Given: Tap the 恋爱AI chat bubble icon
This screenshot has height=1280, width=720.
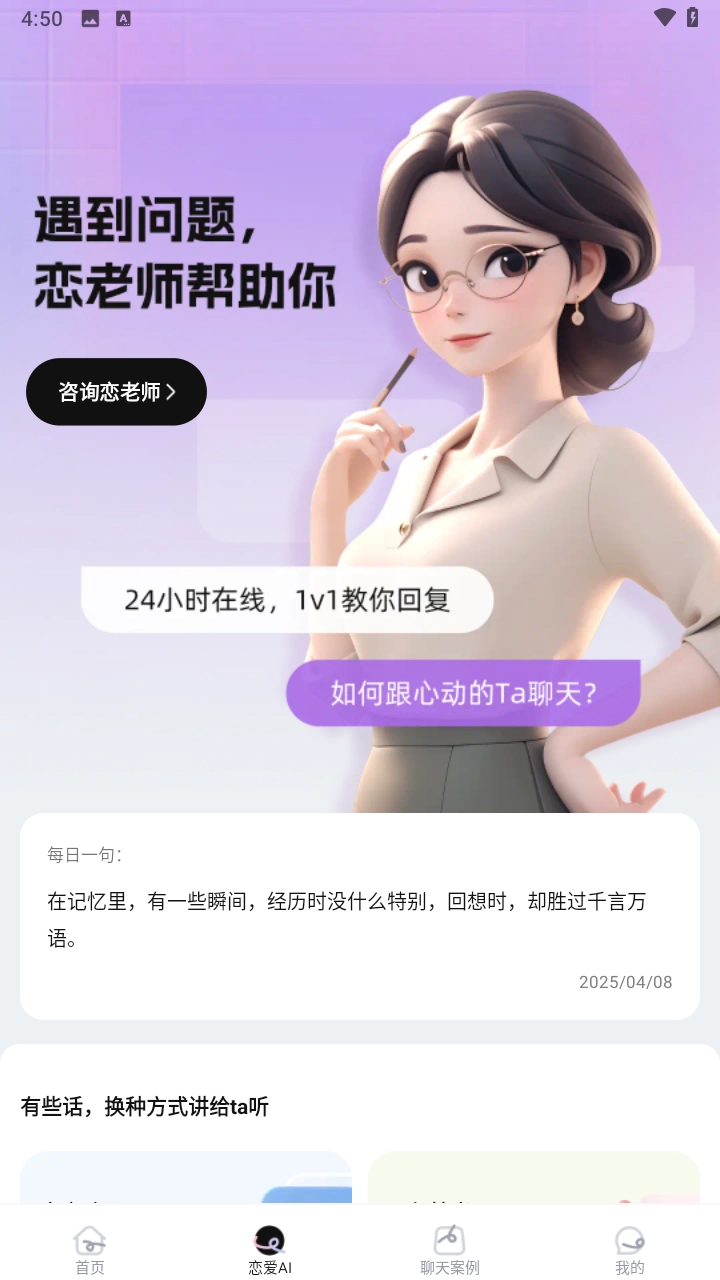Looking at the screenshot, I should click(x=268, y=1238).
